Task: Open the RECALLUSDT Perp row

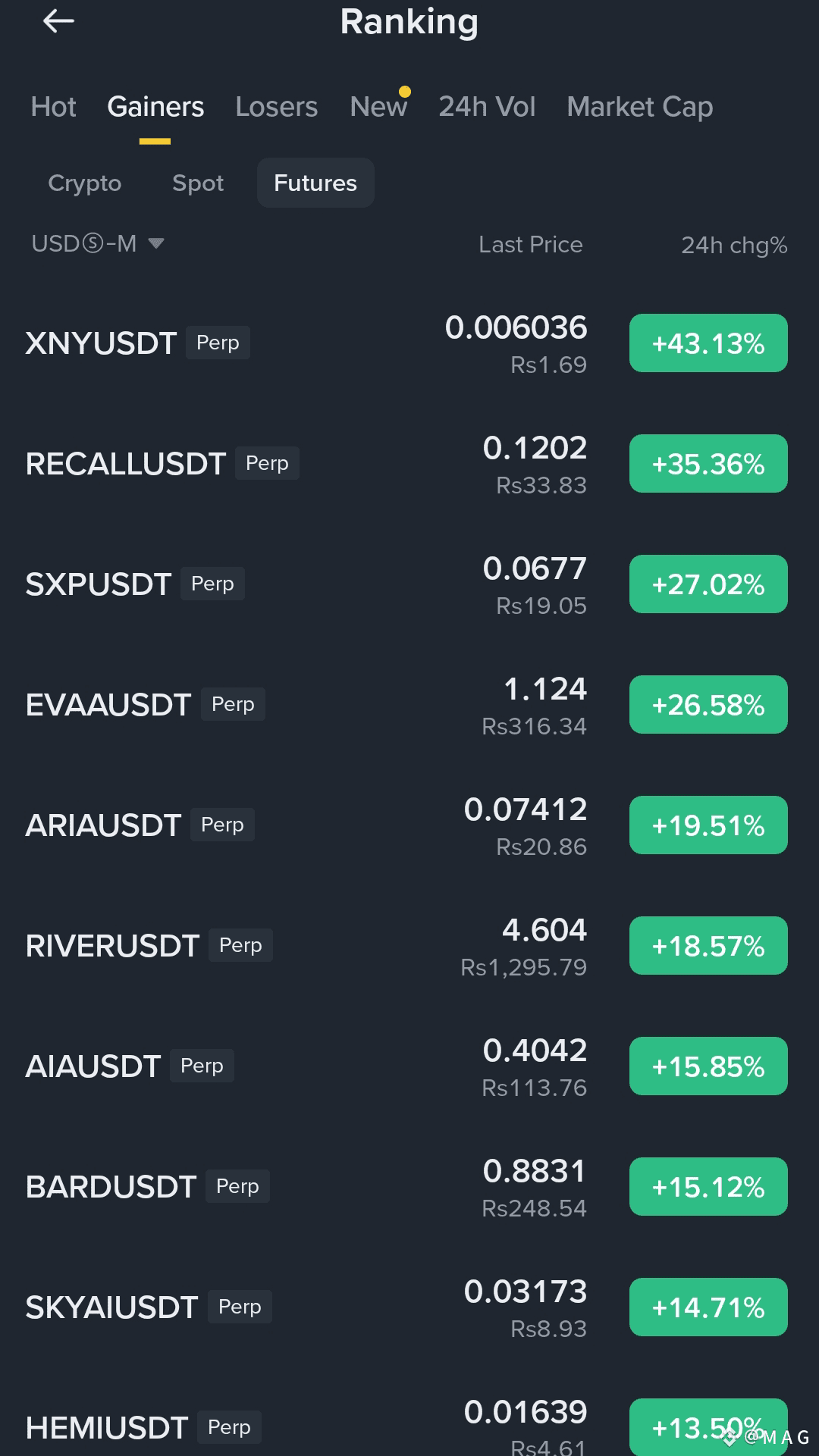Action: [x=409, y=464]
